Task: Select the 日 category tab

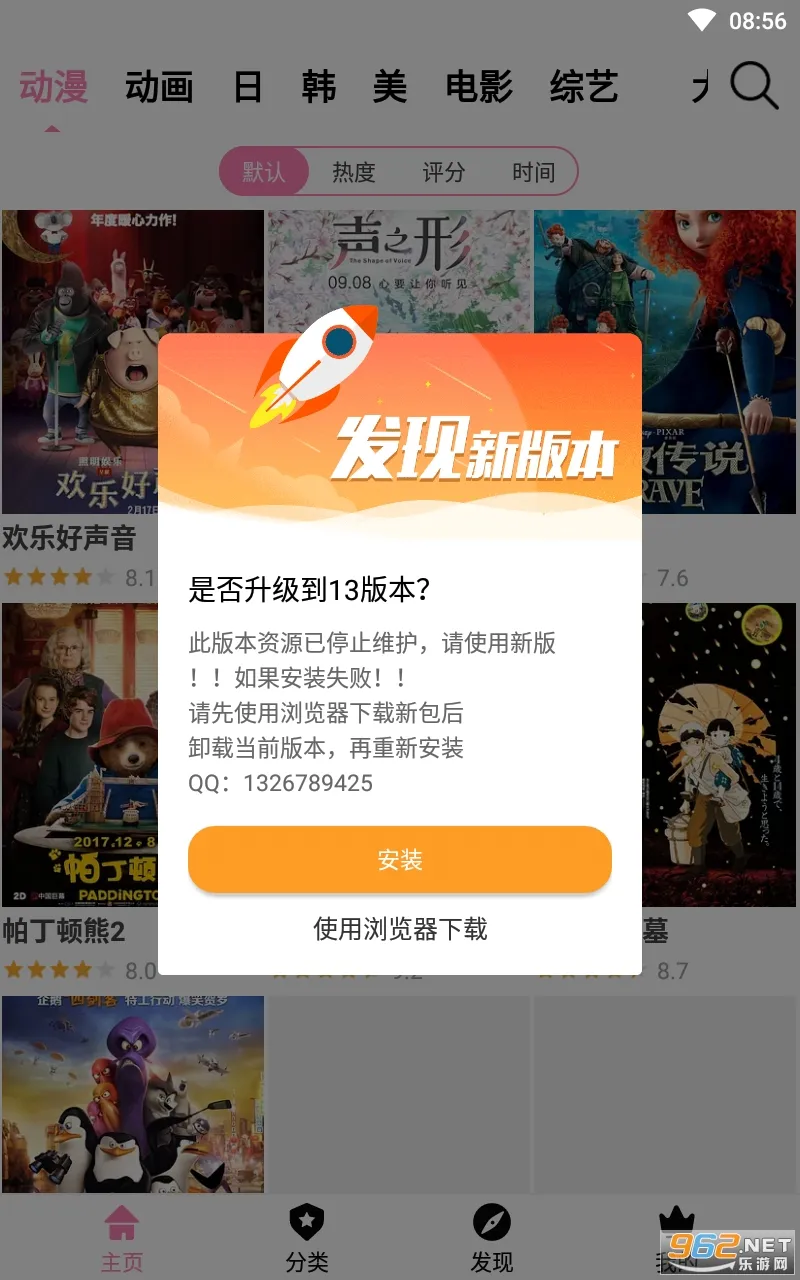Action: click(247, 88)
